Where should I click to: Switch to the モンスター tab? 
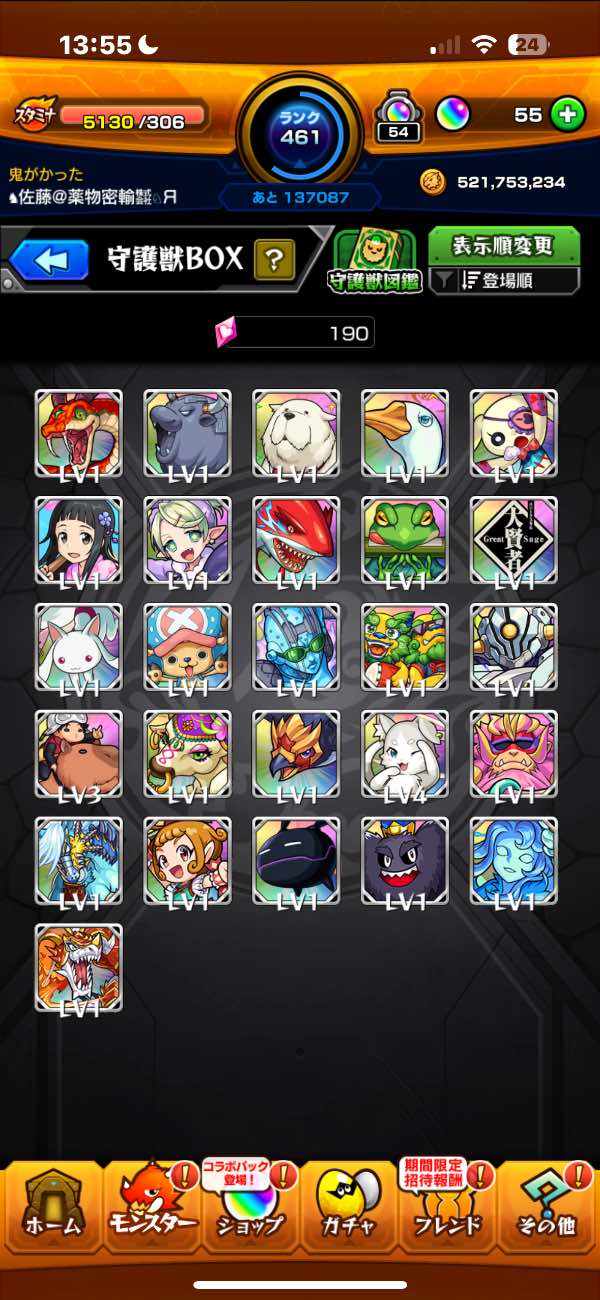150,1210
